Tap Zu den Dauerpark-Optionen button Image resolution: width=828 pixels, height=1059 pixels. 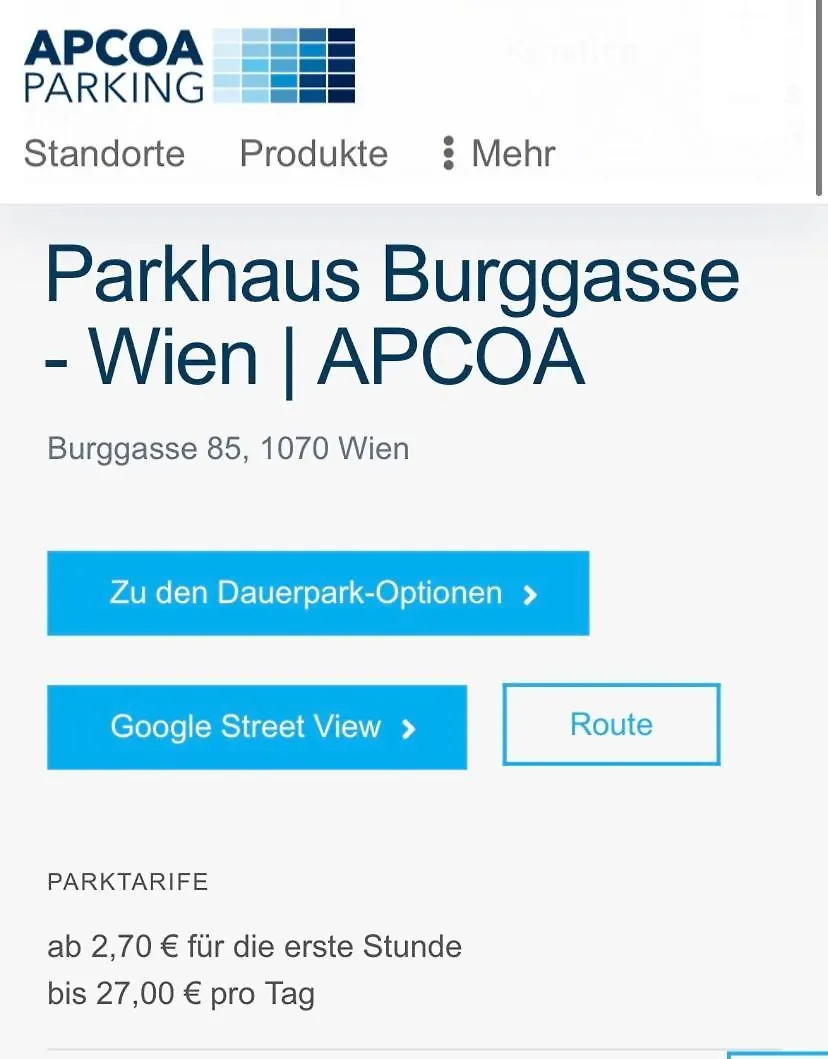(318, 593)
